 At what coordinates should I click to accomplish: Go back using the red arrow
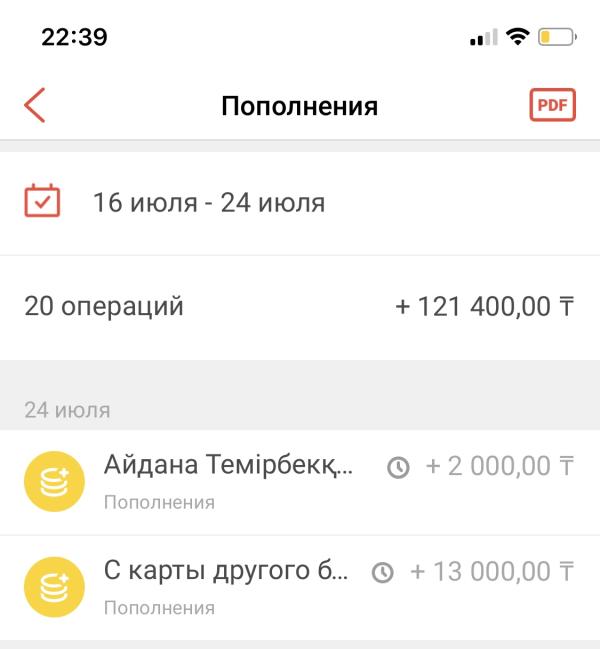click(35, 105)
